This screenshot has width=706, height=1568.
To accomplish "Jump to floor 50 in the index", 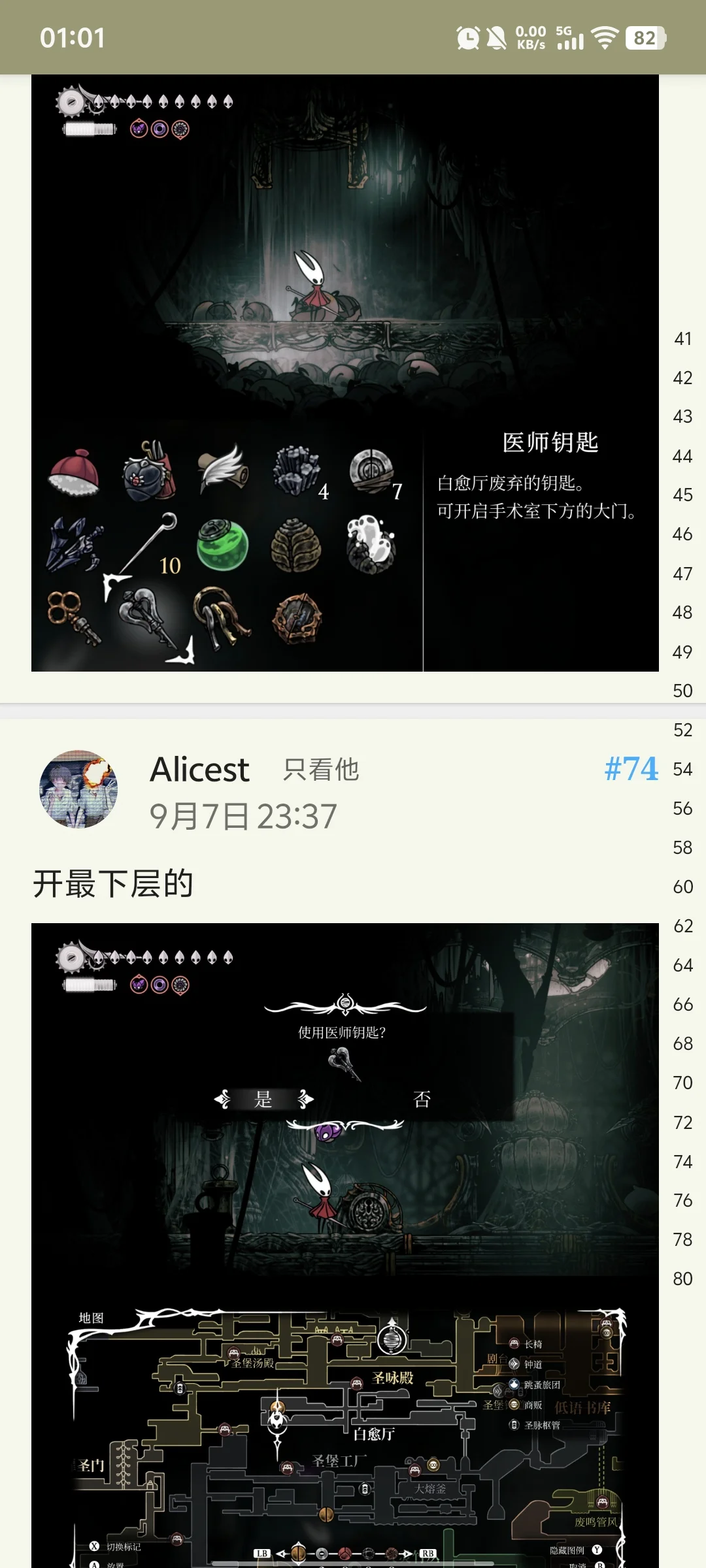I will click(682, 691).
